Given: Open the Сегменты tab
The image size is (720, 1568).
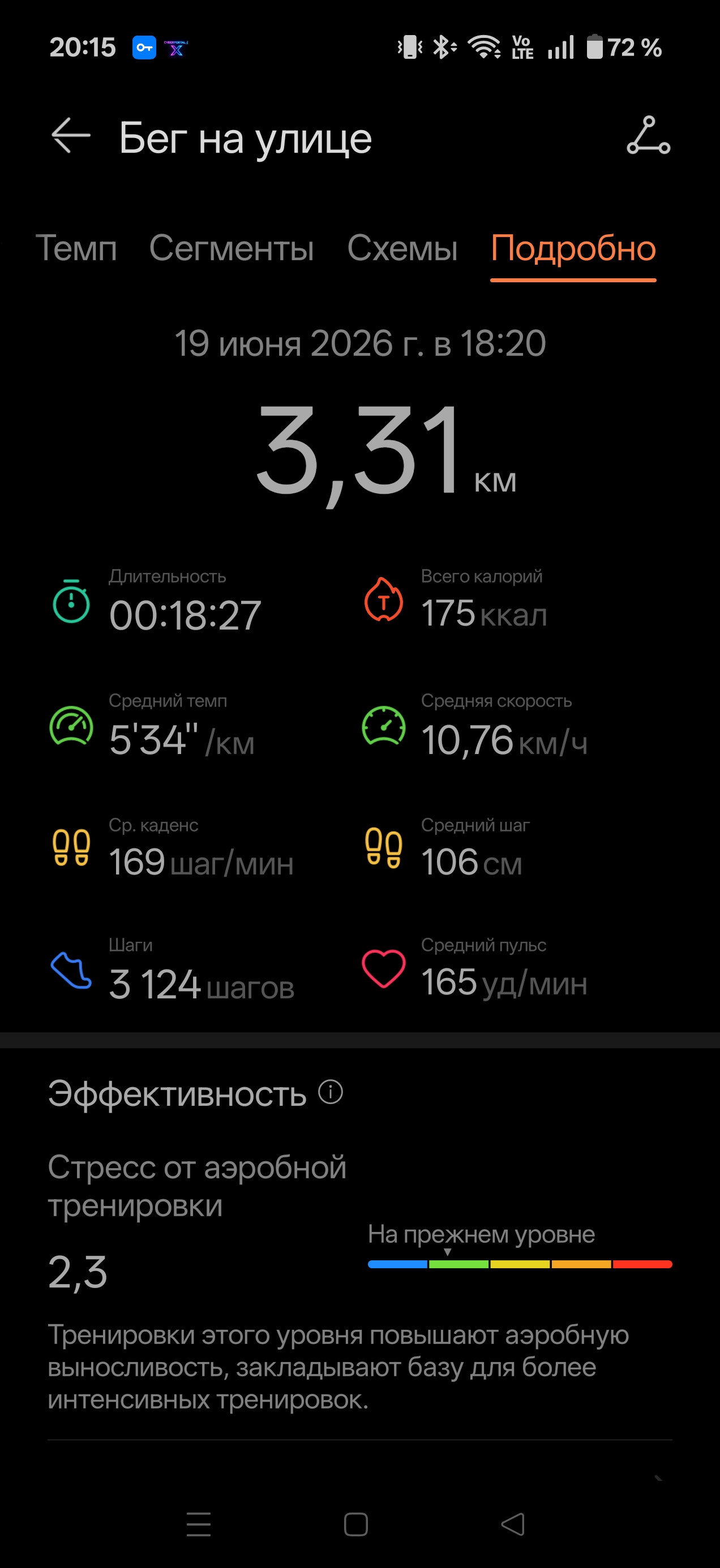Looking at the screenshot, I should coord(232,248).
